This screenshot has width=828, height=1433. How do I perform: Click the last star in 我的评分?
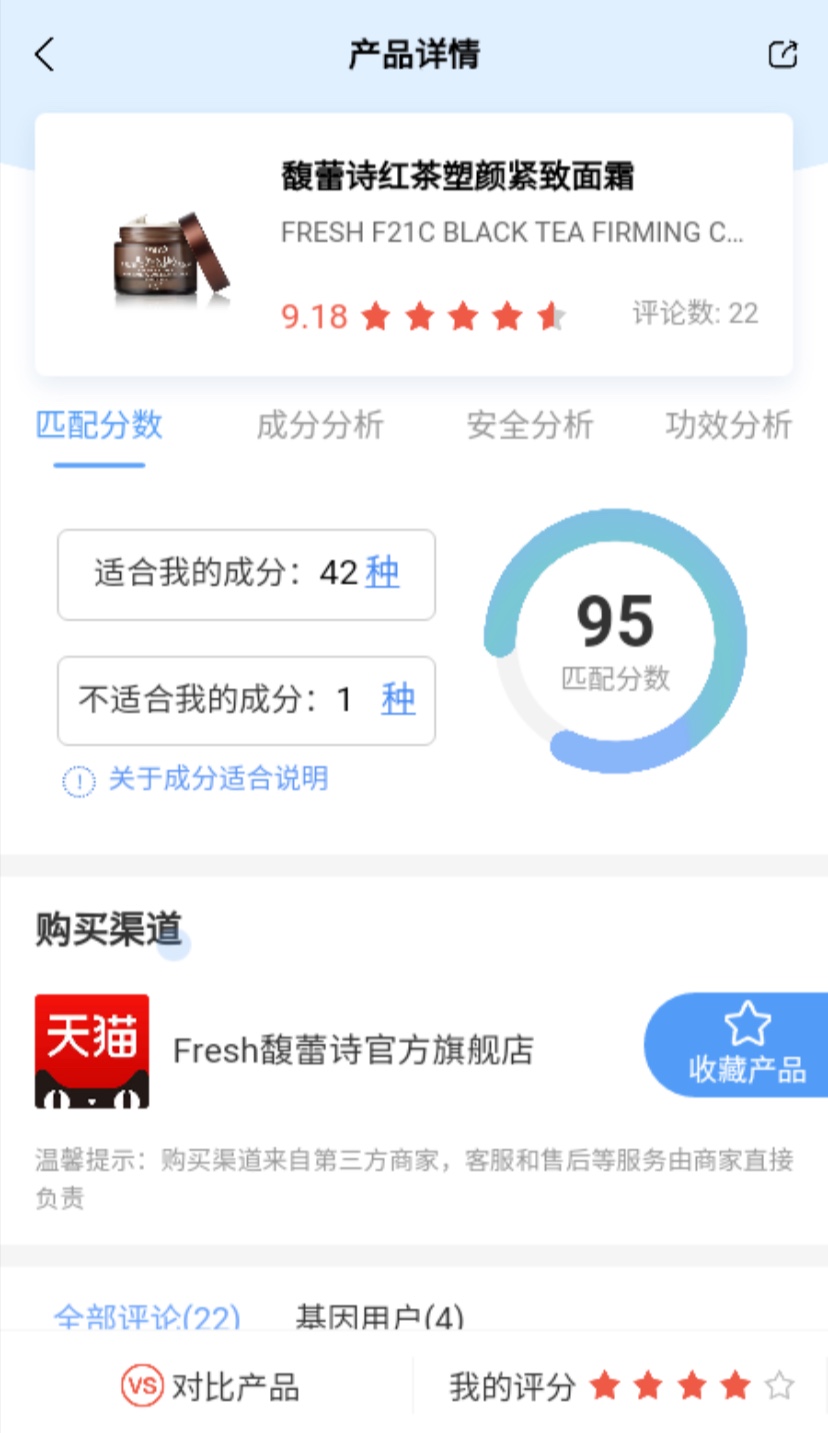(777, 1386)
